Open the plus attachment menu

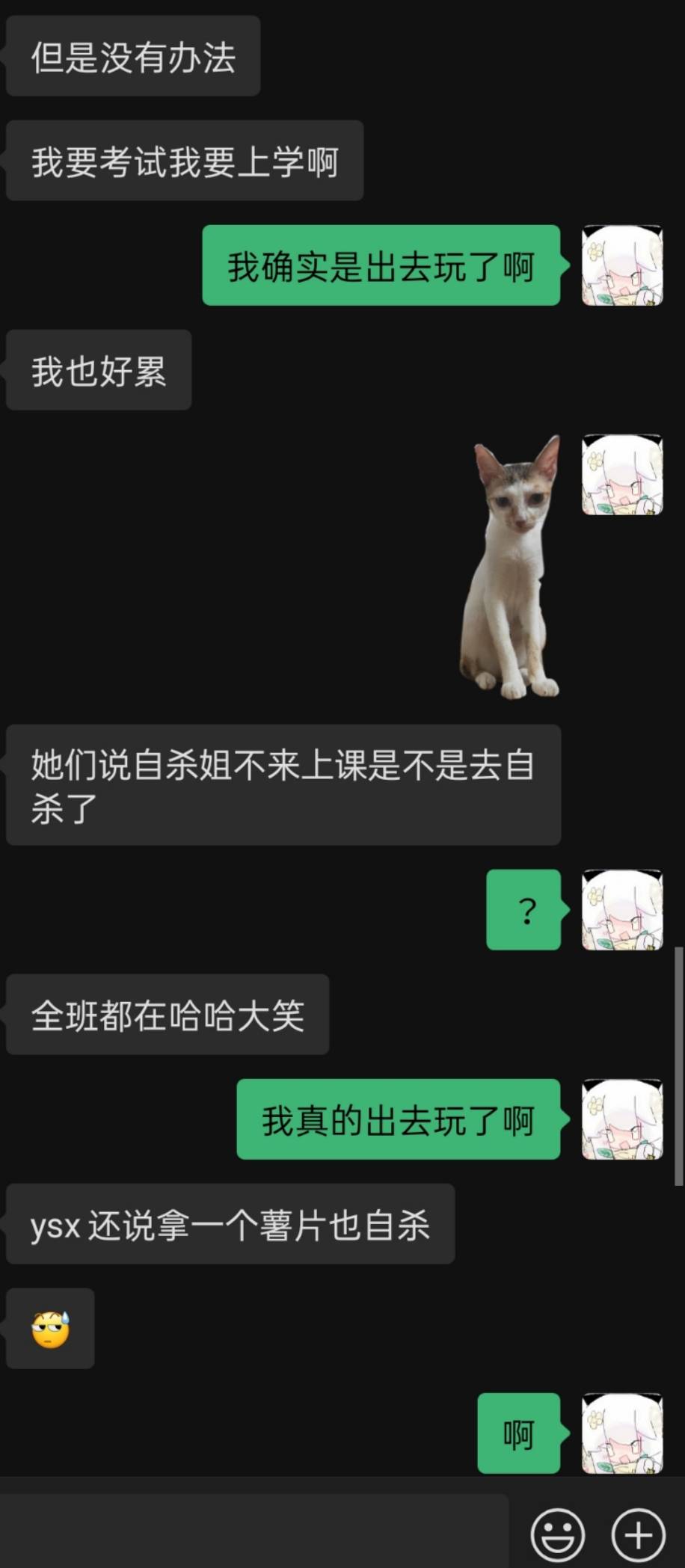638,1535
